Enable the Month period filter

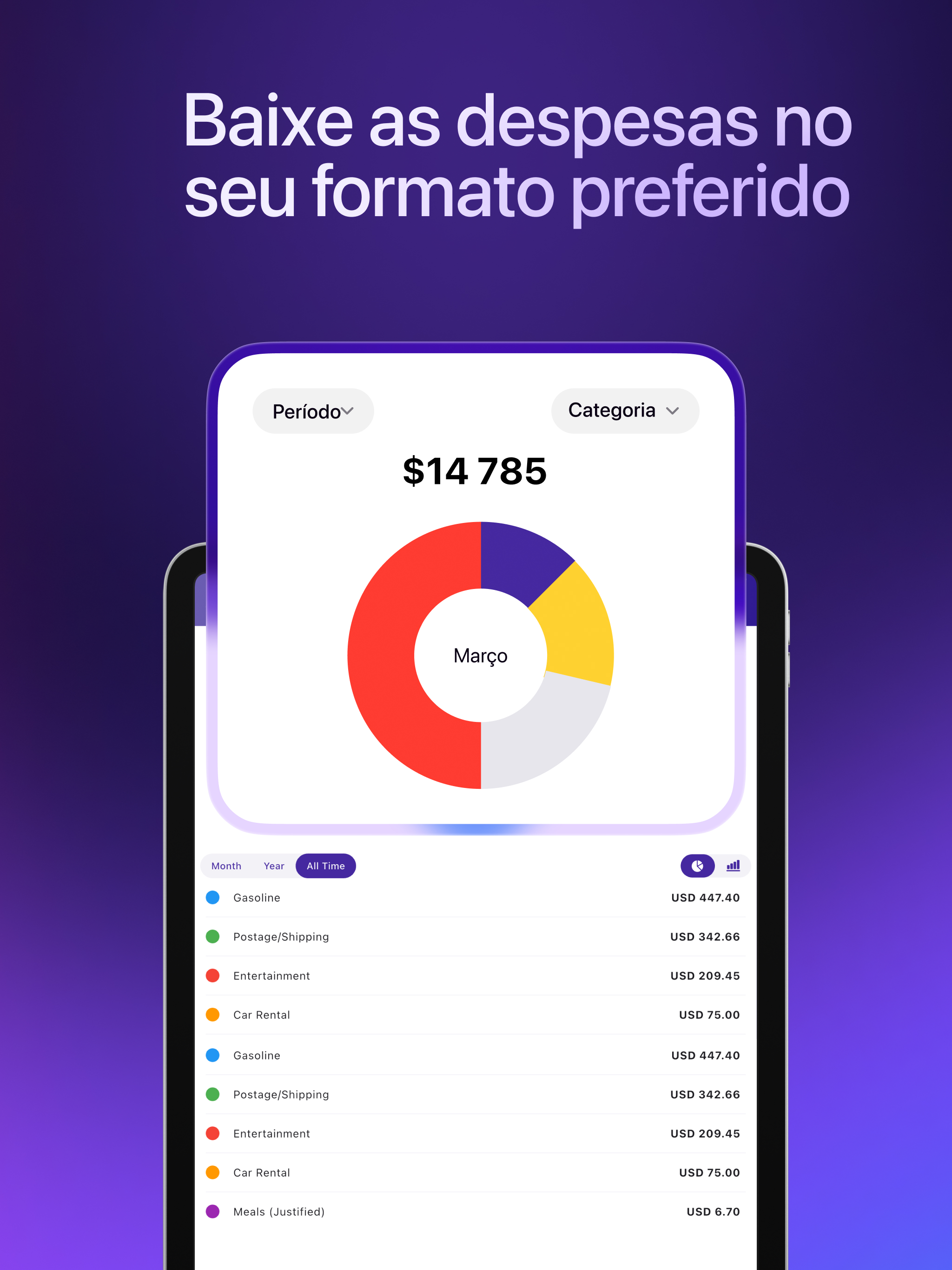pos(226,865)
